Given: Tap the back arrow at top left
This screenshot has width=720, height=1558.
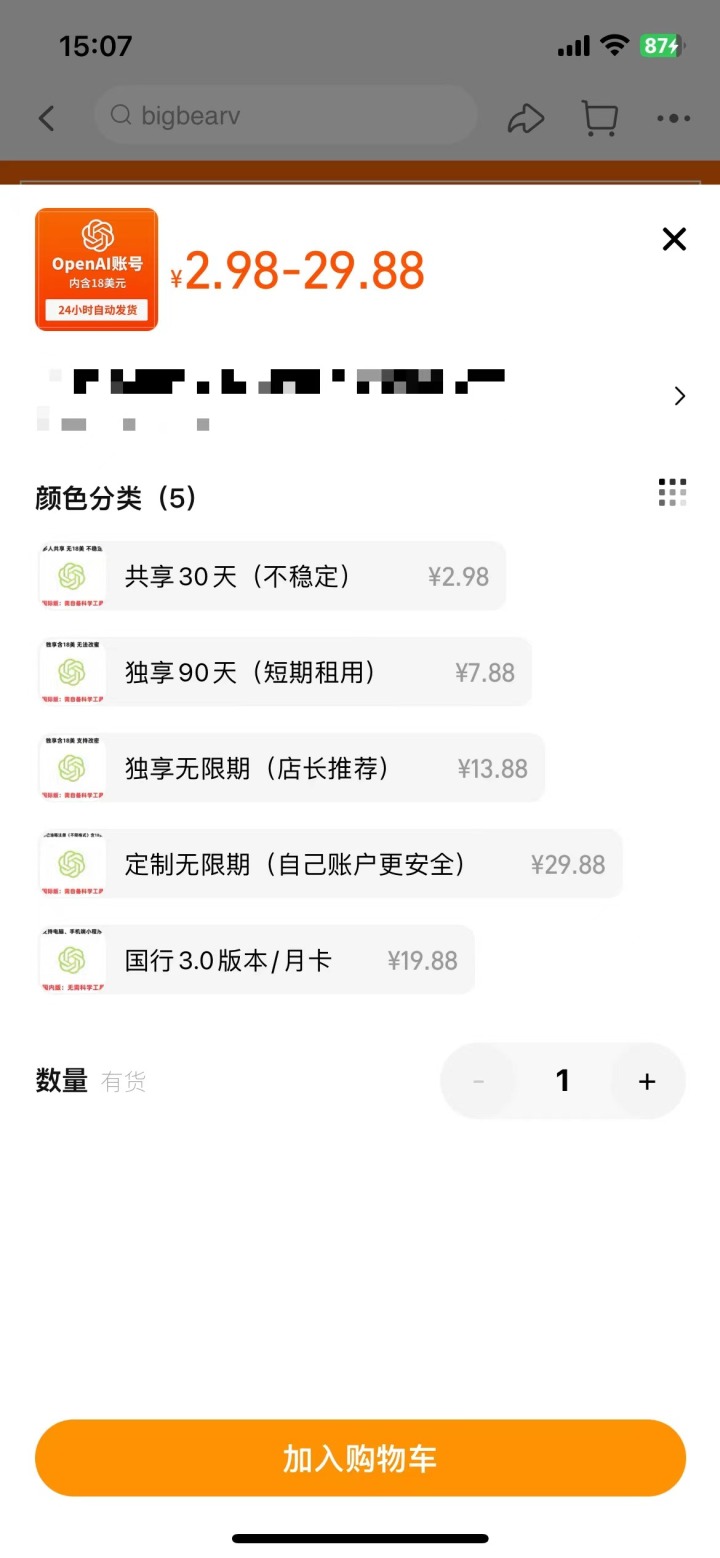Looking at the screenshot, I should [47, 117].
